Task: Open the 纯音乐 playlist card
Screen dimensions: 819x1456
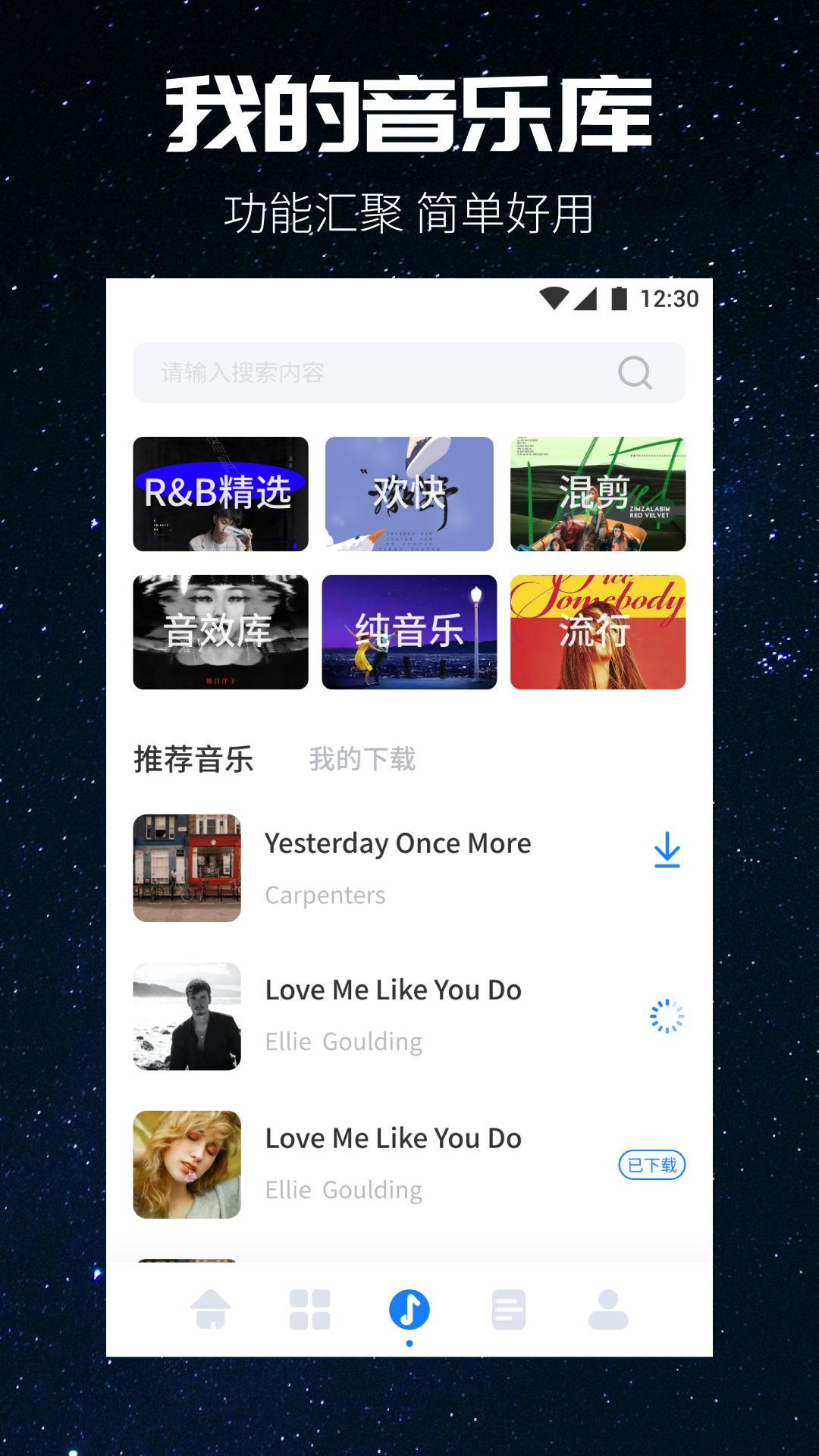Action: [409, 631]
